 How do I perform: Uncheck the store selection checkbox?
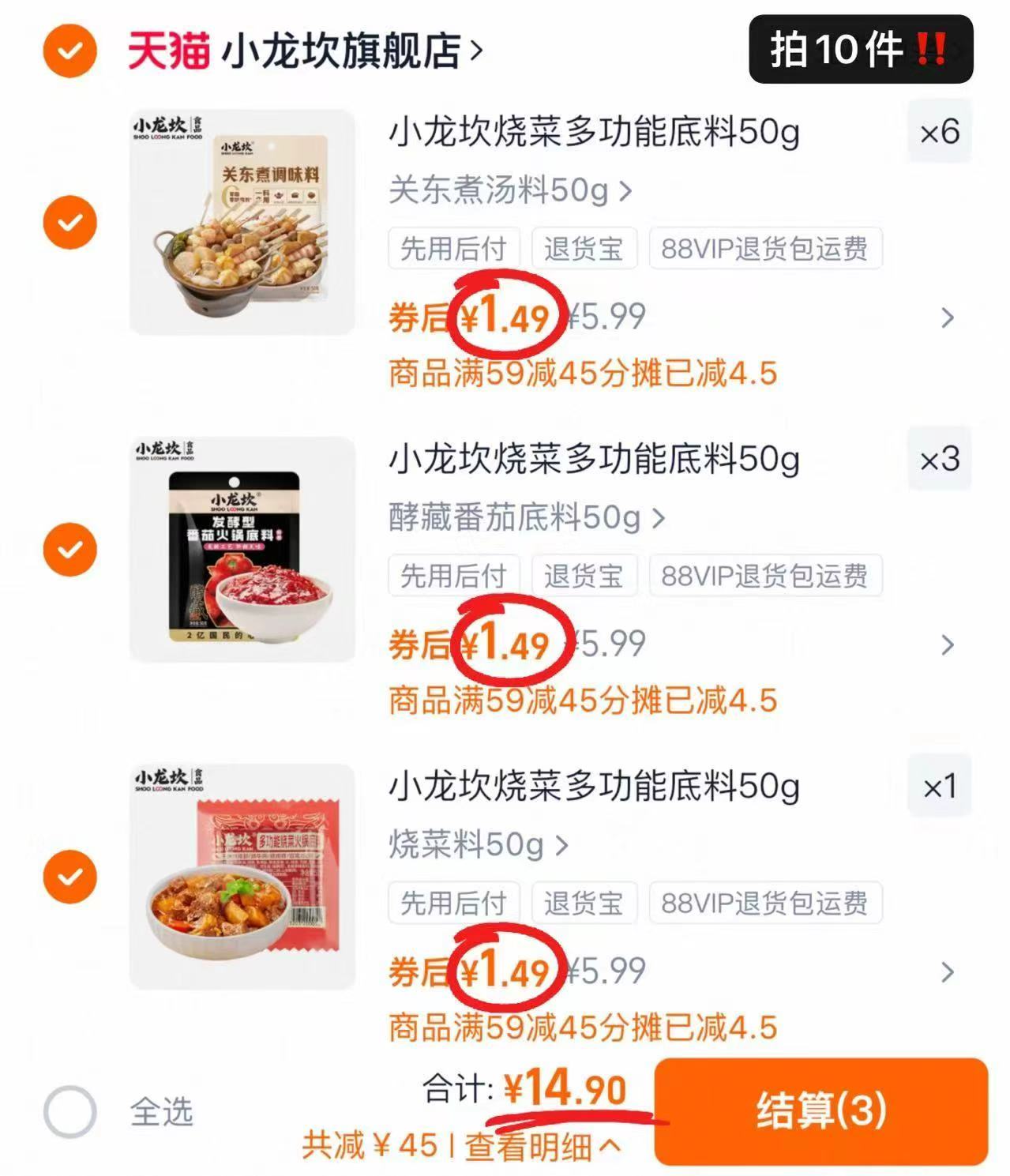[69, 49]
